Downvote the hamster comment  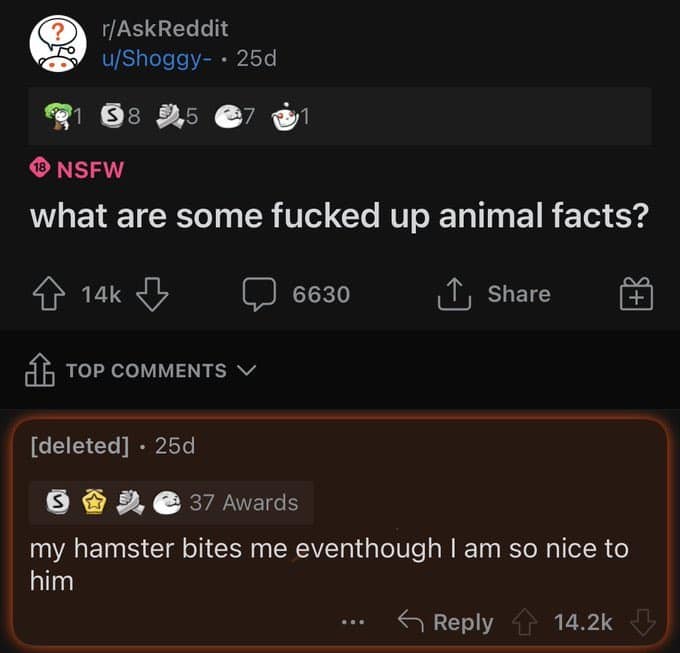tap(641, 622)
